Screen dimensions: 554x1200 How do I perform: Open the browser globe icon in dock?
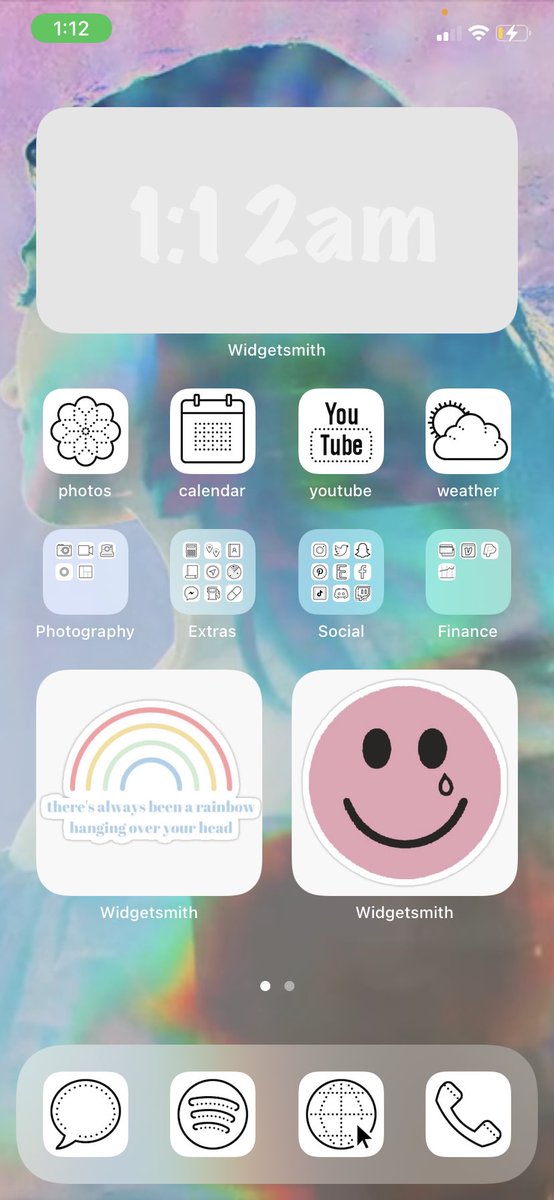[341, 1114]
